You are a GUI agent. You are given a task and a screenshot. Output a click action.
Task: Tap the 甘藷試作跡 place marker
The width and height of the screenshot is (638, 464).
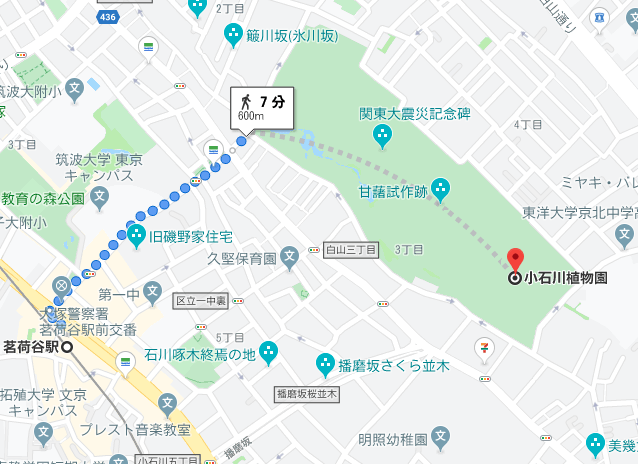tap(440, 187)
